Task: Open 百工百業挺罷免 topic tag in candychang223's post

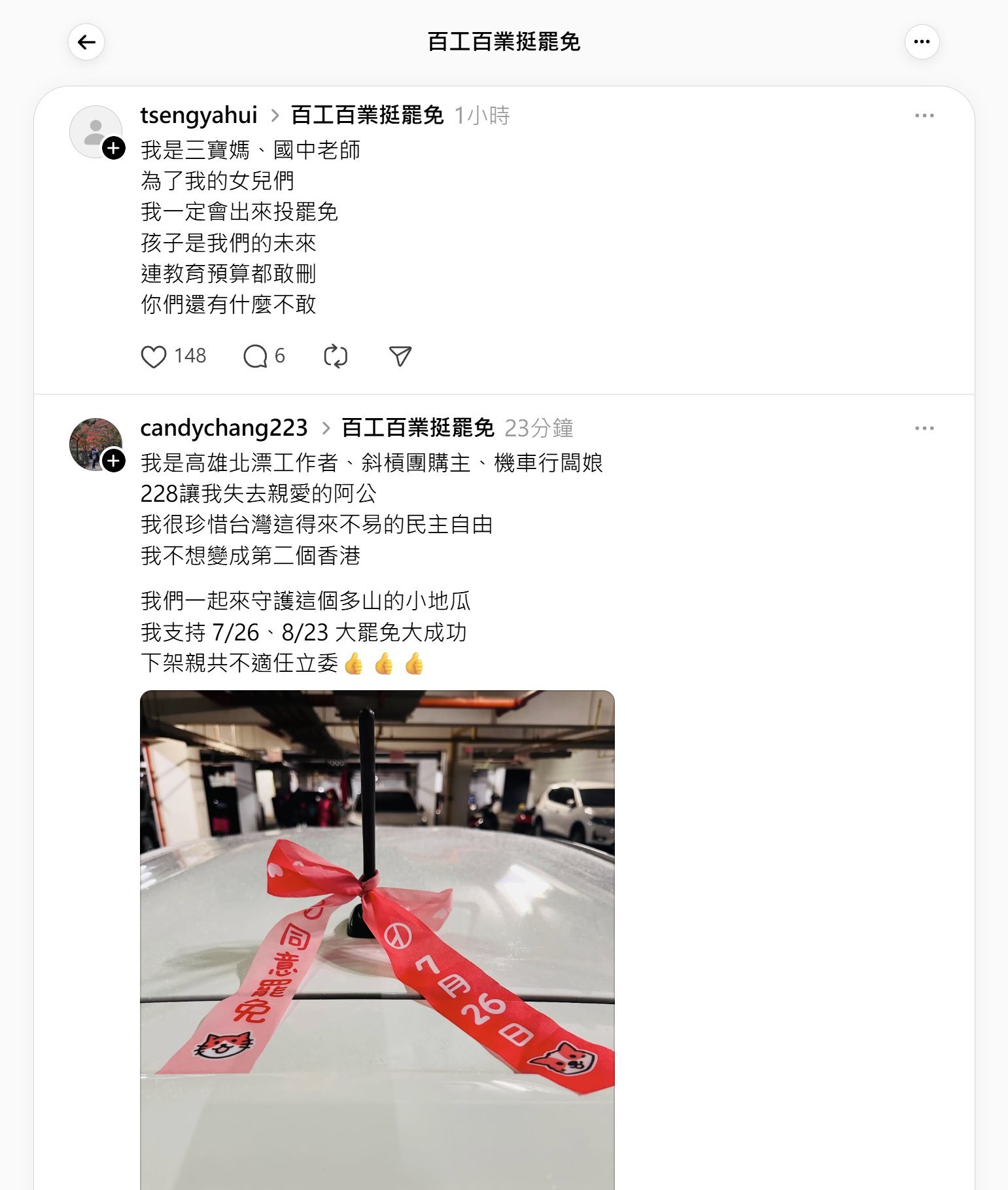Action: (x=417, y=429)
